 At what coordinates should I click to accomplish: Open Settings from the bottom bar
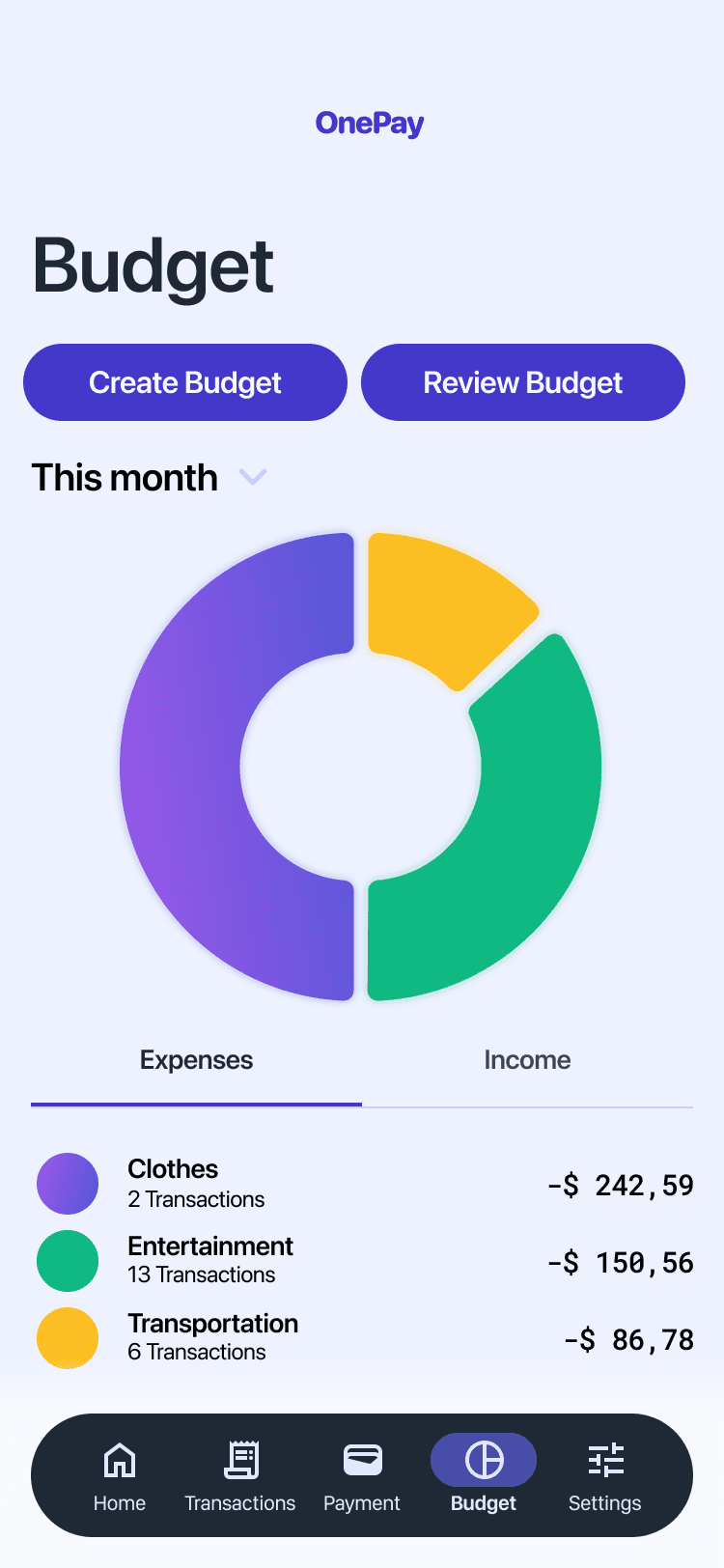pyautogui.click(x=605, y=1477)
